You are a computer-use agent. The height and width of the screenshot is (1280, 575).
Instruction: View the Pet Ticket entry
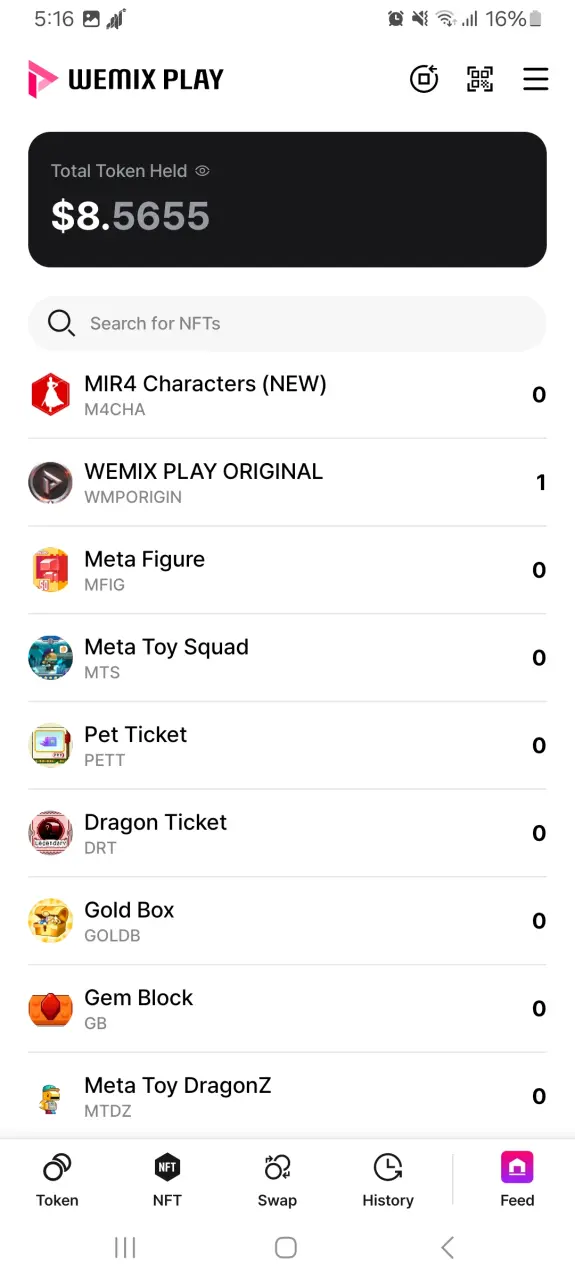tap(287, 746)
